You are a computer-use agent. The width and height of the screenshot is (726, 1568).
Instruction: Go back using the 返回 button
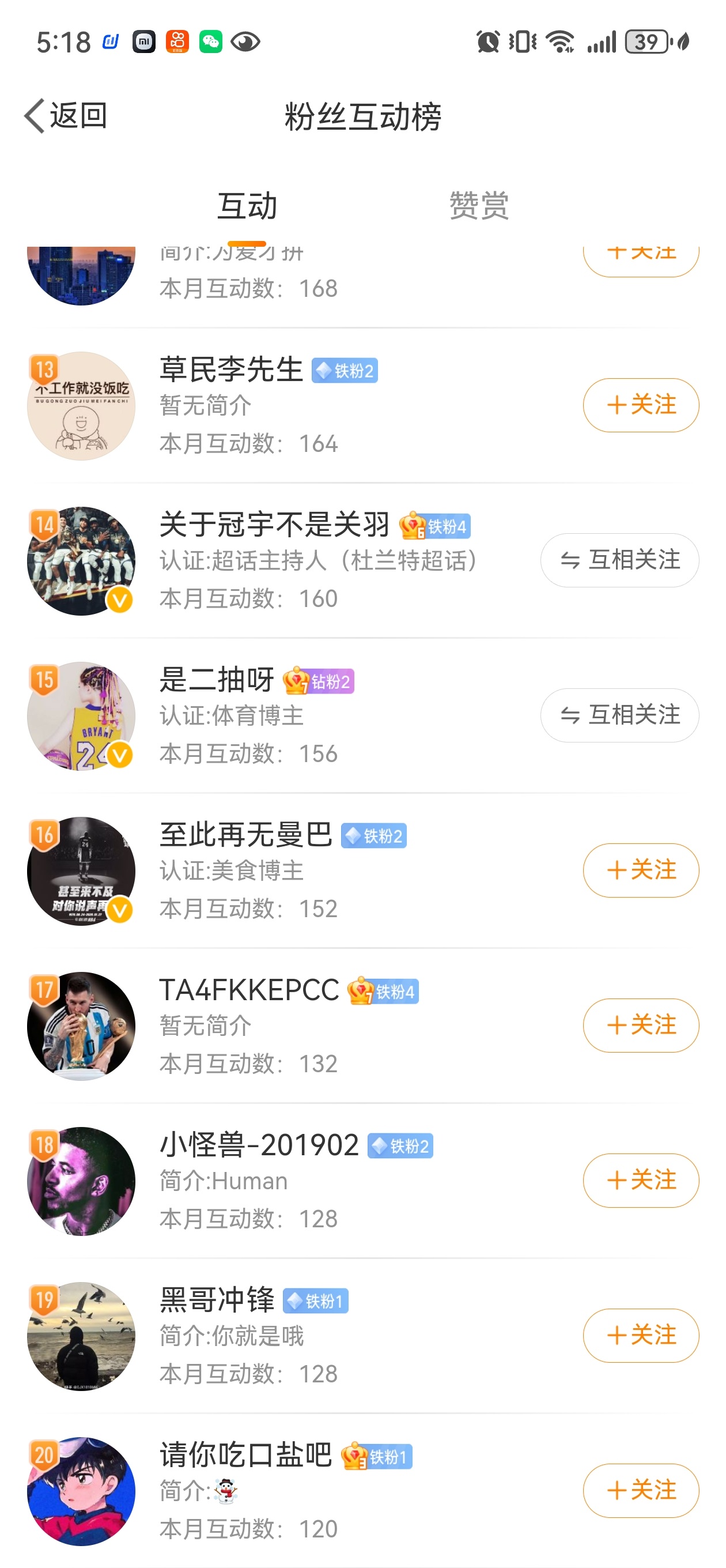[x=66, y=116]
